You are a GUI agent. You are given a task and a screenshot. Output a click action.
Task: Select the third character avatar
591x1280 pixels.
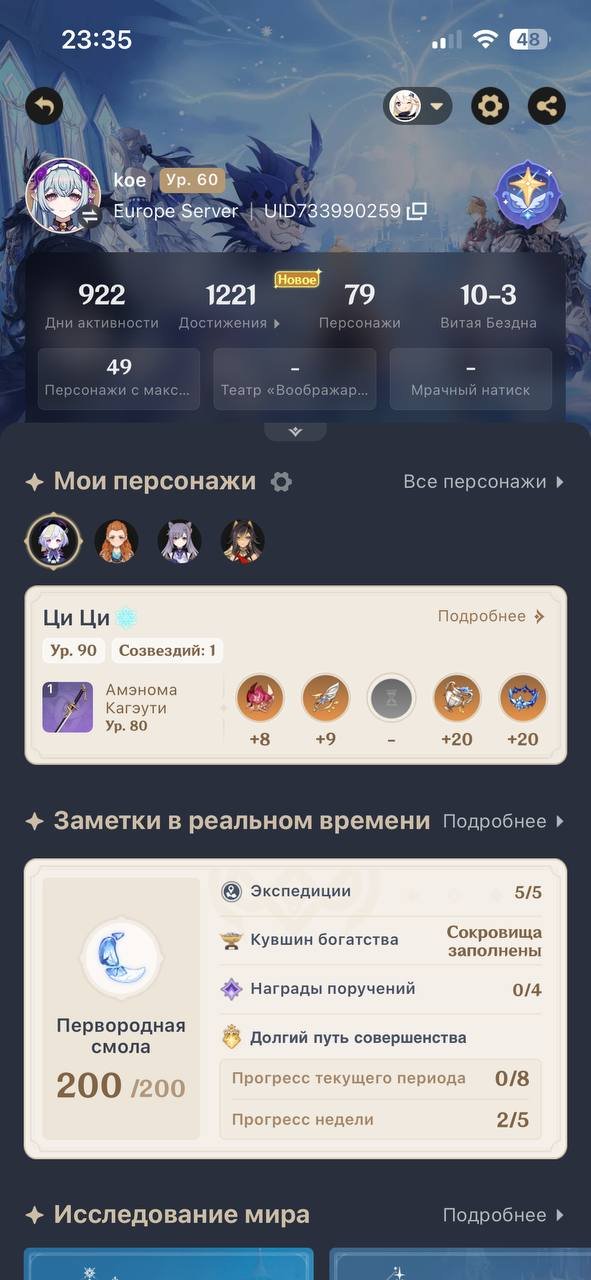click(x=180, y=541)
